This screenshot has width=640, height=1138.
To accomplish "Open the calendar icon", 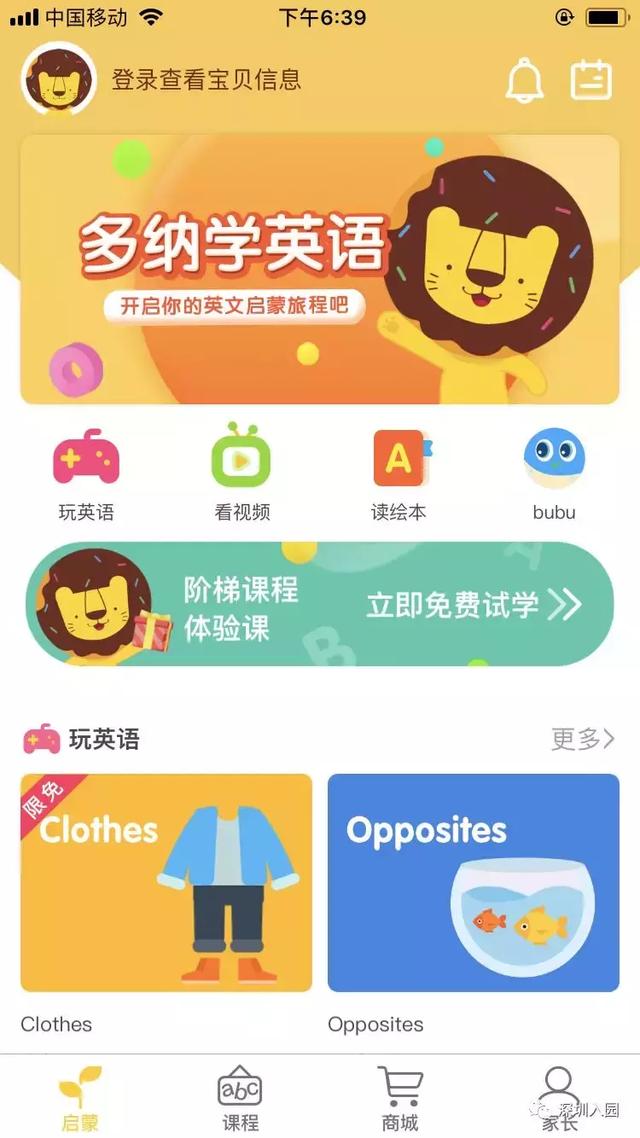I will pos(591,81).
